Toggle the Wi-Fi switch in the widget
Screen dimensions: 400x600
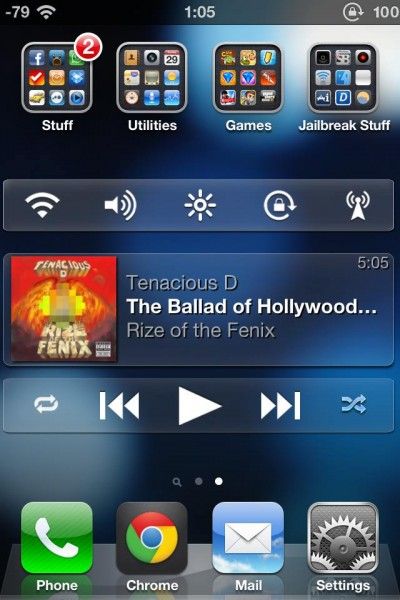coord(42,205)
